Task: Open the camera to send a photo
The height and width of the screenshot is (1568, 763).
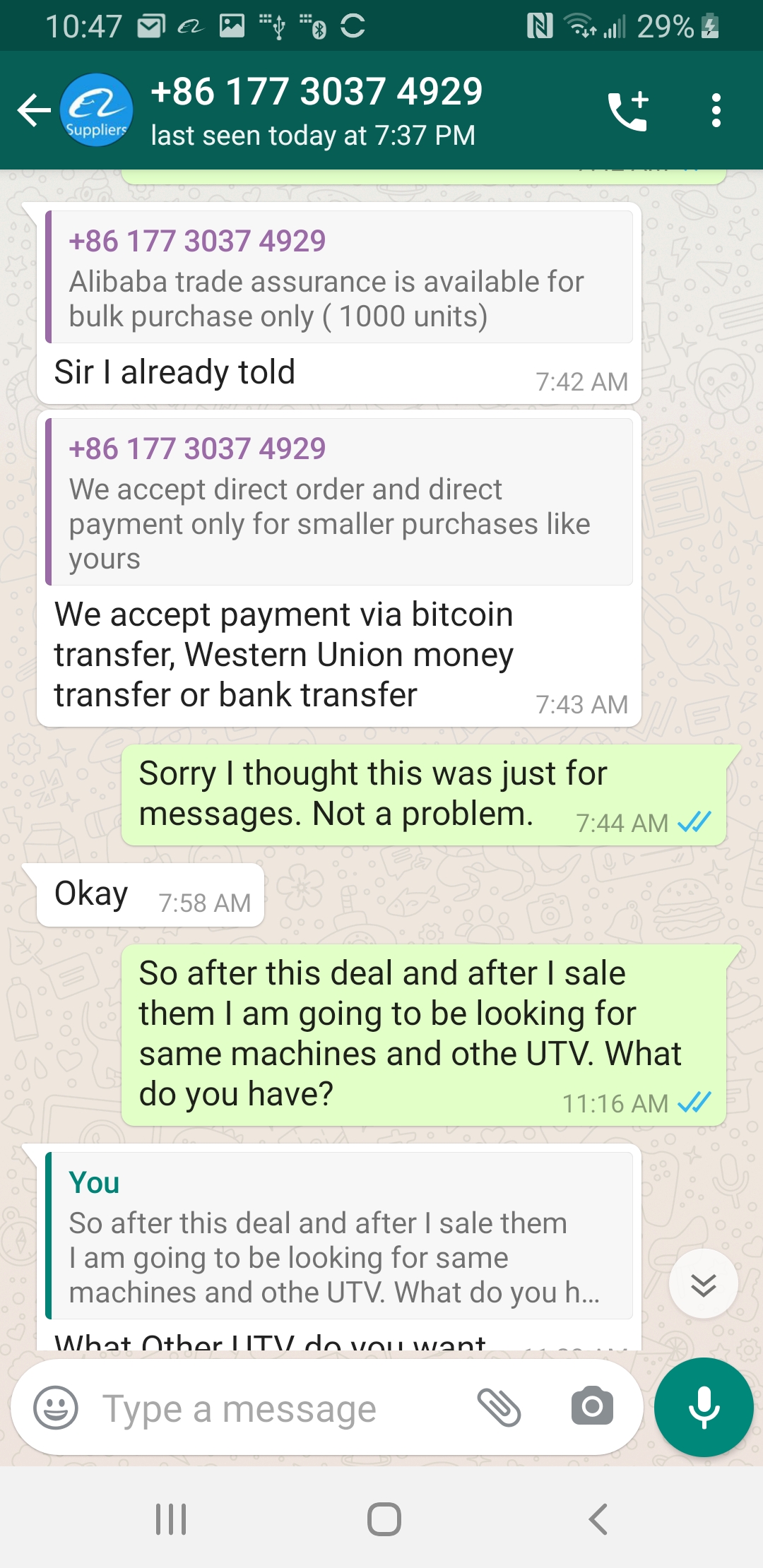Action: tap(592, 1406)
